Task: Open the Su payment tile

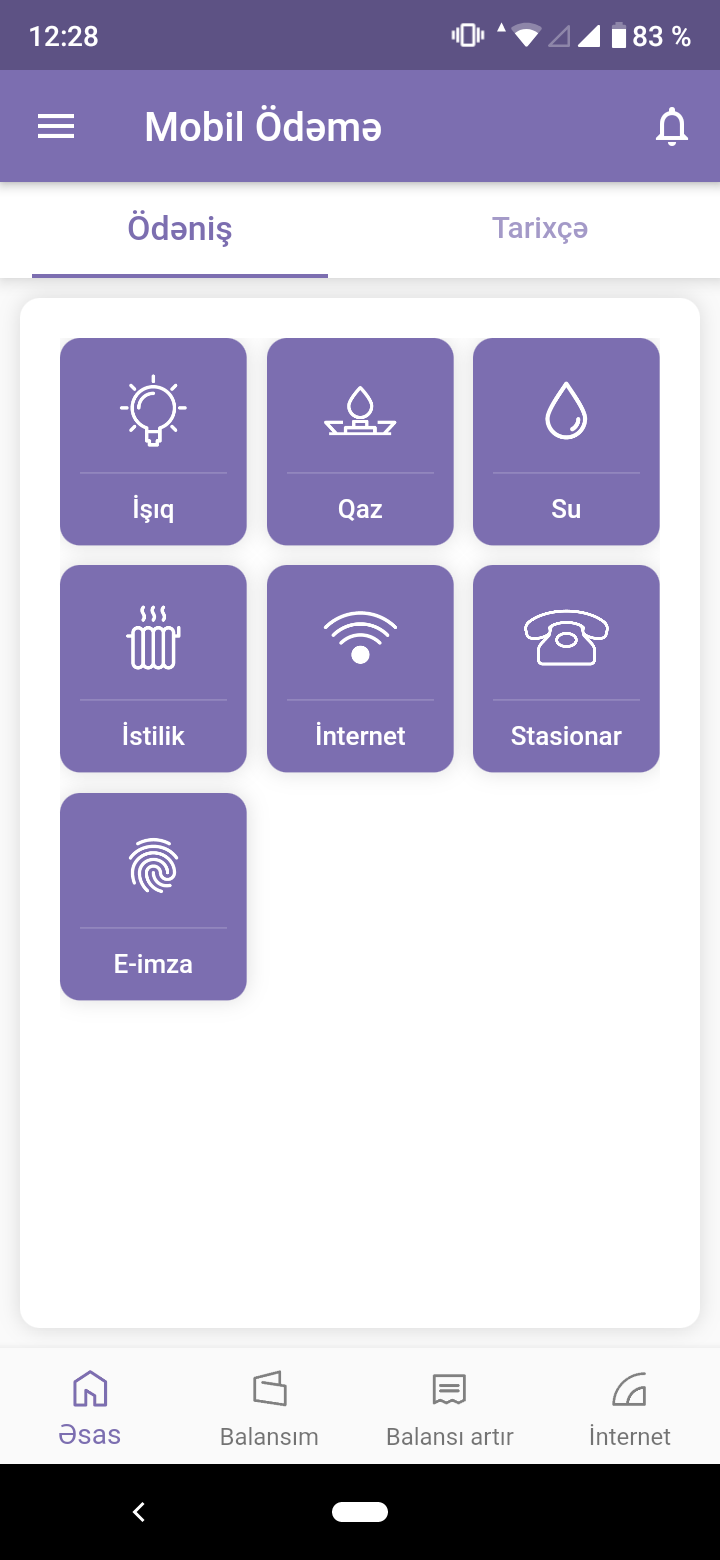Action: (566, 441)
